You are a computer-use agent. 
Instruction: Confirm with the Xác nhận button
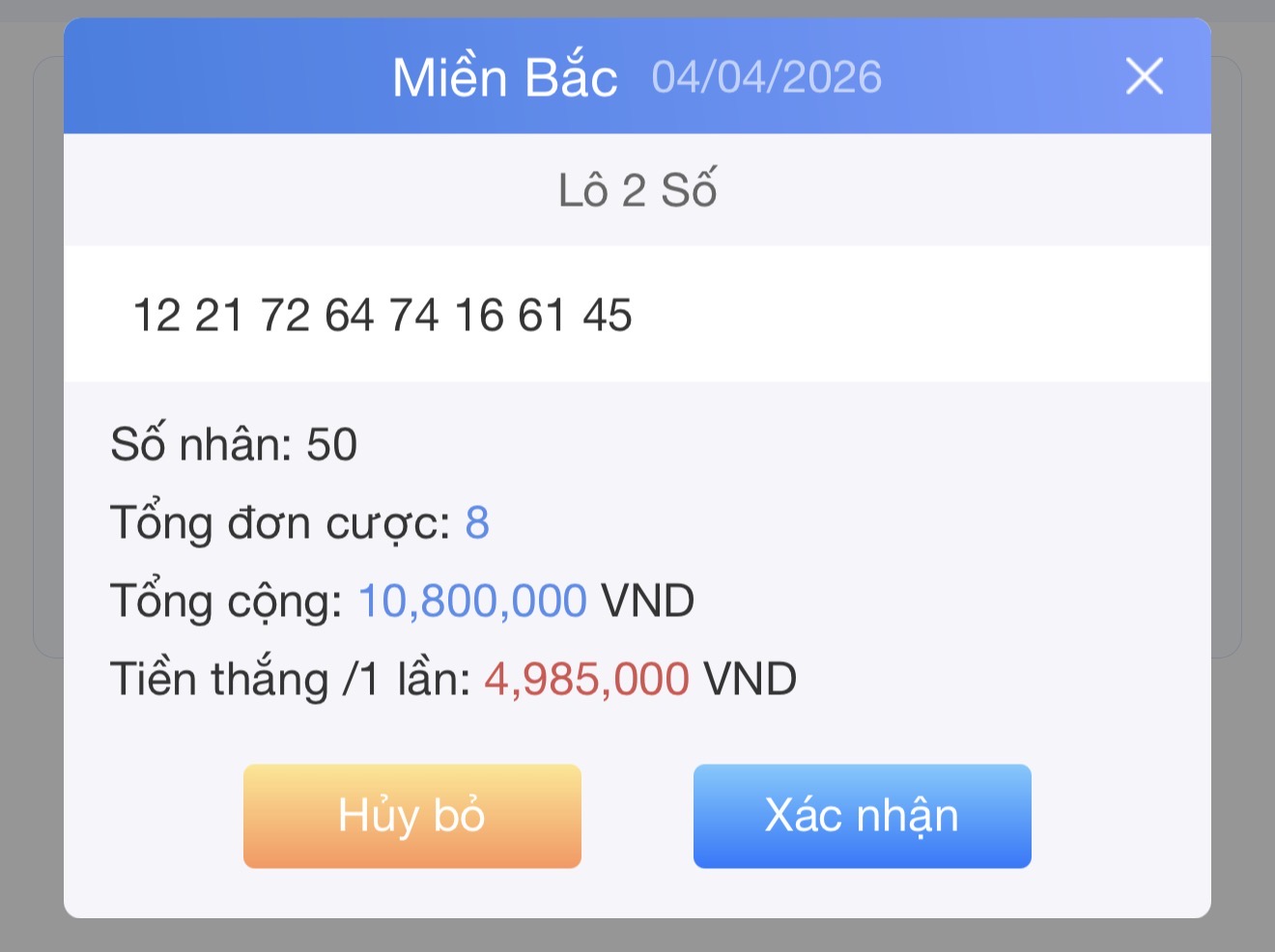(x=862, y=816)
